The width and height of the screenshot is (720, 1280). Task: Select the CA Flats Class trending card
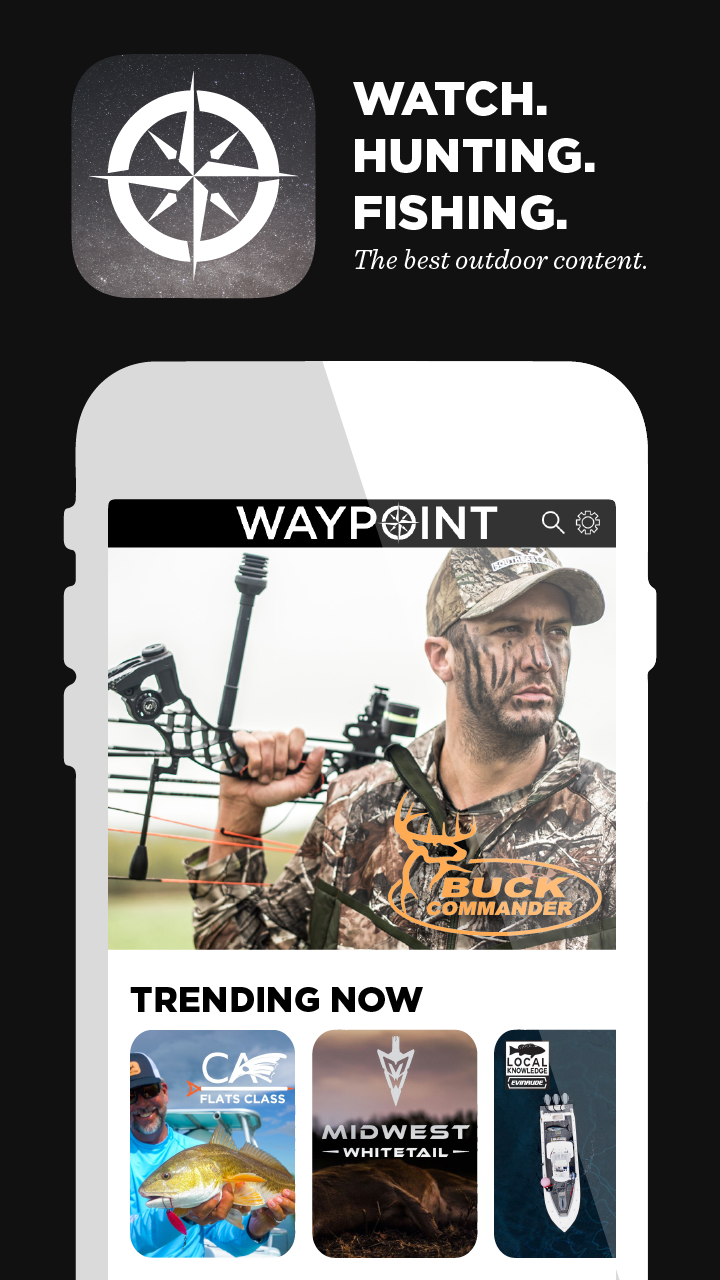[213, 1143]
